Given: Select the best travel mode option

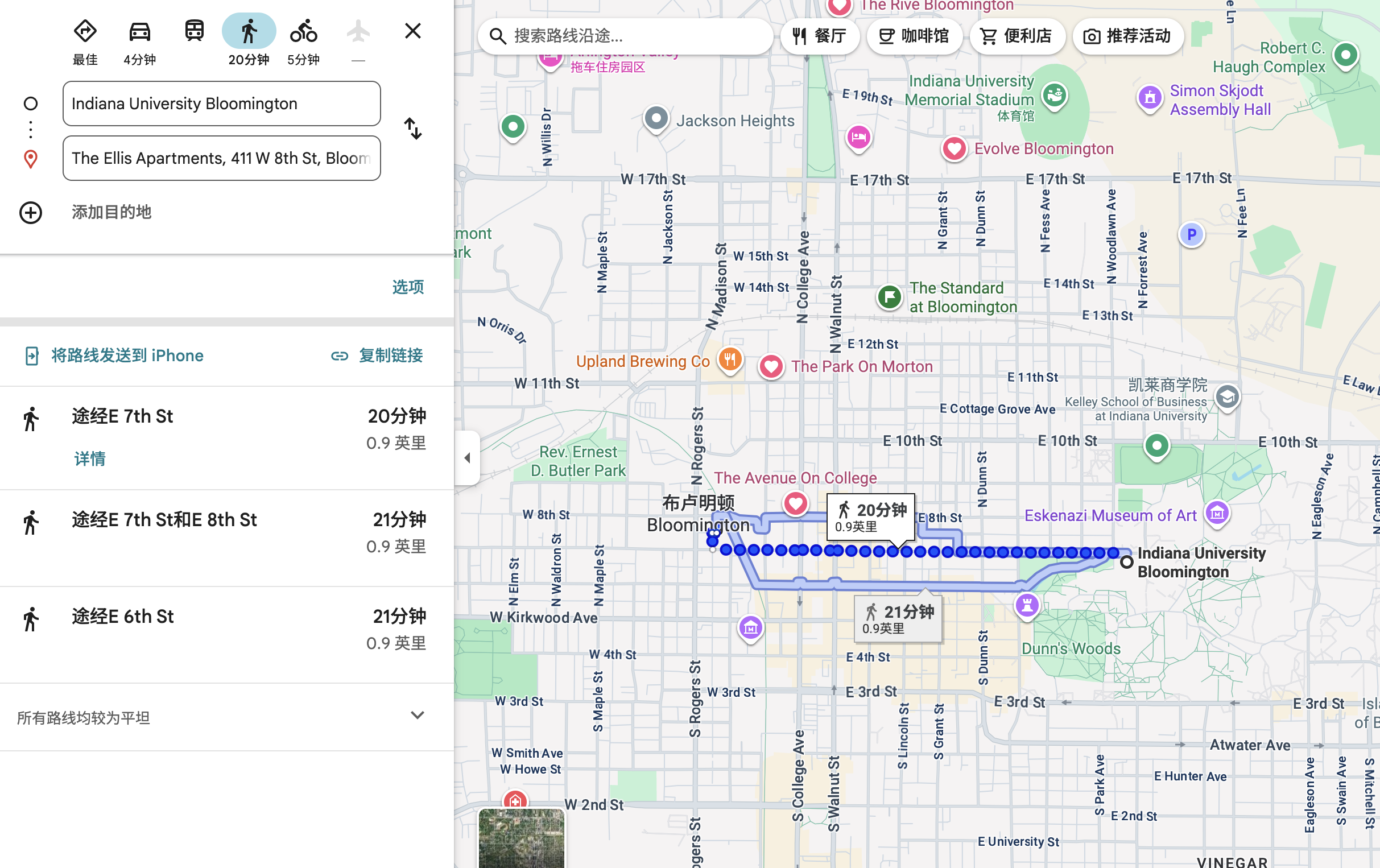Looking at the screenshot, I should click(x=85, y=32).
